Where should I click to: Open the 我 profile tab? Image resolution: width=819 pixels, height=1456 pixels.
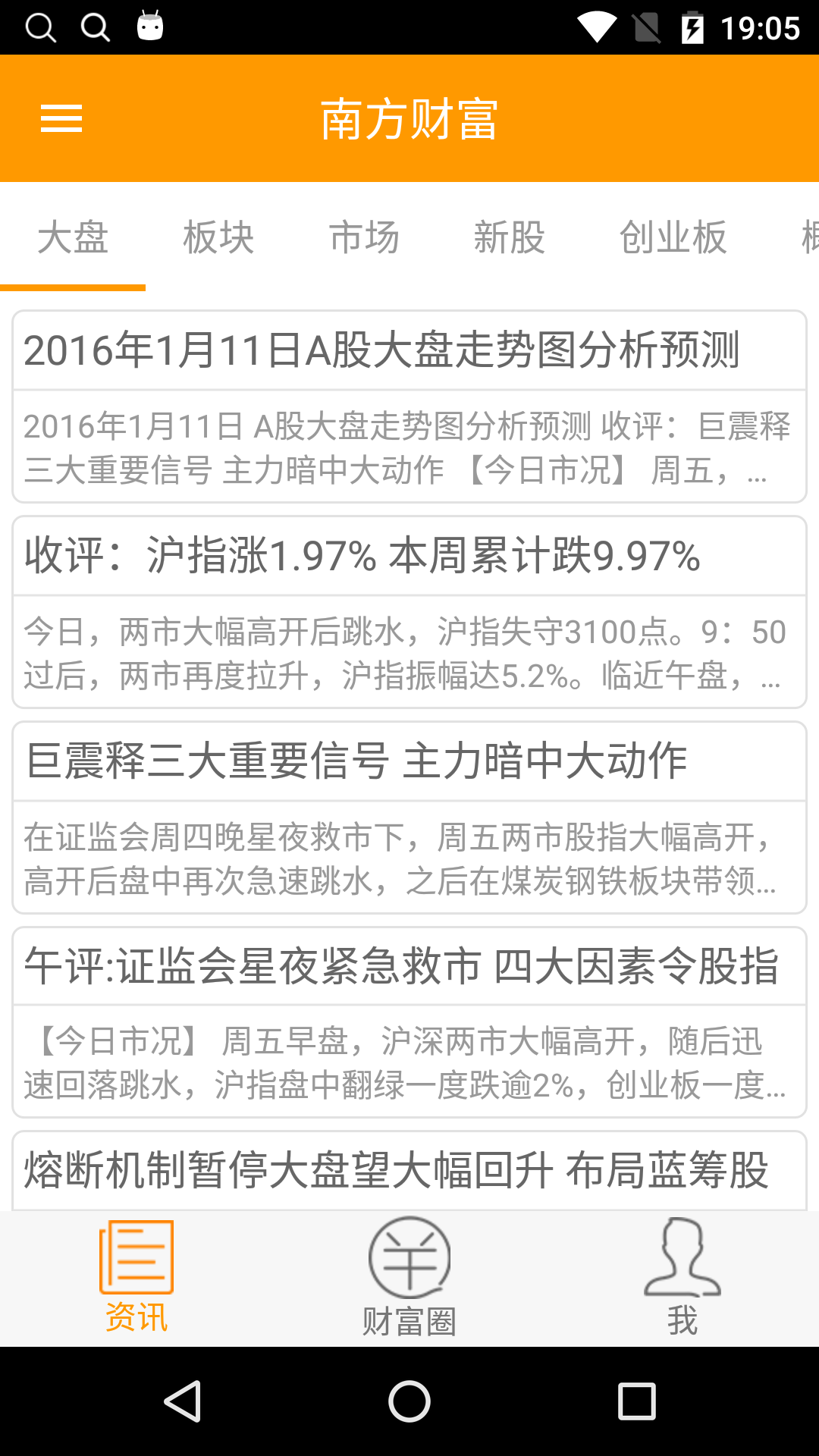coord(682,1277)
